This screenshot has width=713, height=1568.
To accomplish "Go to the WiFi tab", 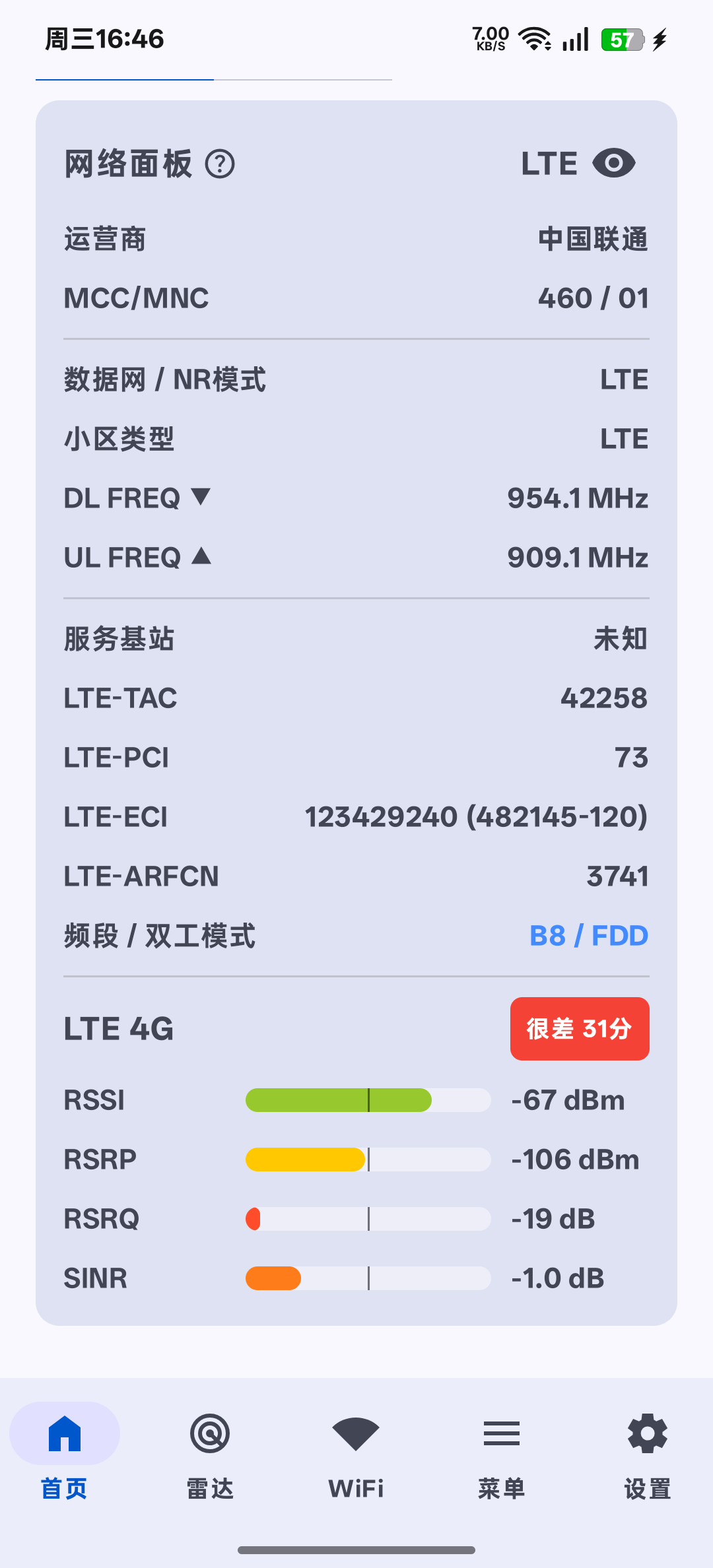I will click(x=356, y=1449).
